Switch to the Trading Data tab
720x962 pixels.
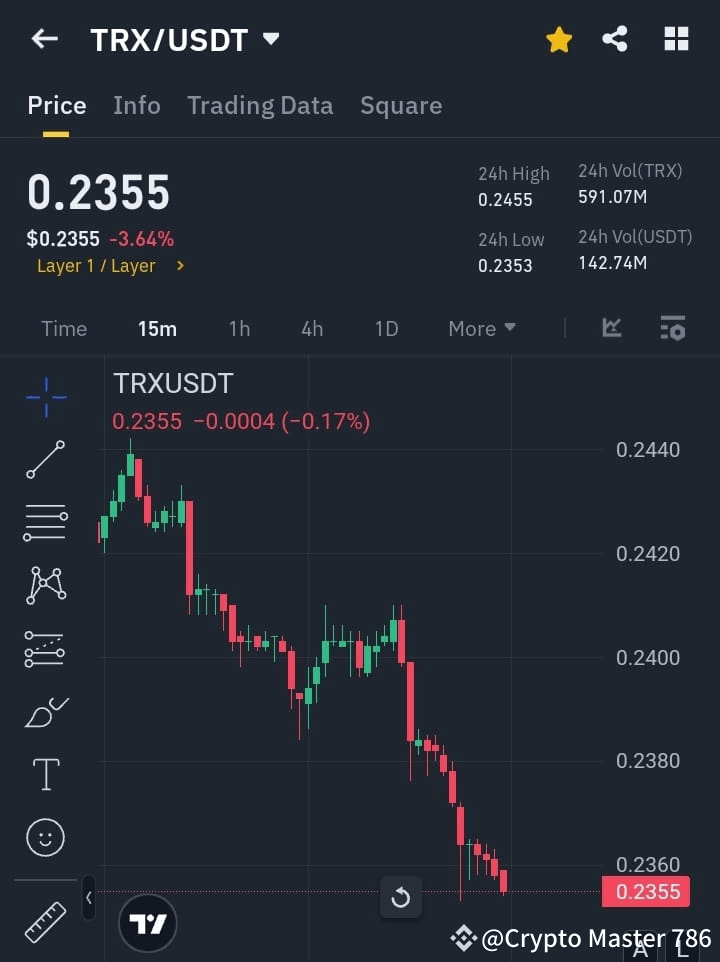click(x=260, y=105)
